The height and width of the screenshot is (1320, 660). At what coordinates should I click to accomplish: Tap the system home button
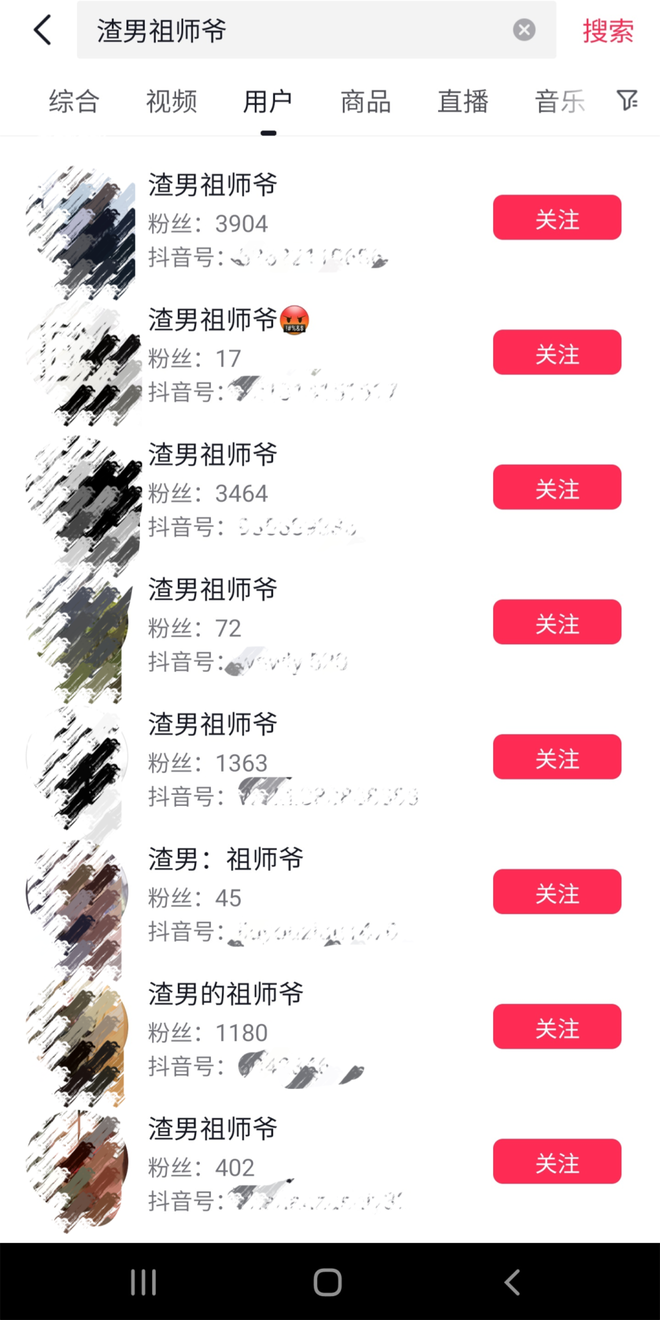point(328,1282)
